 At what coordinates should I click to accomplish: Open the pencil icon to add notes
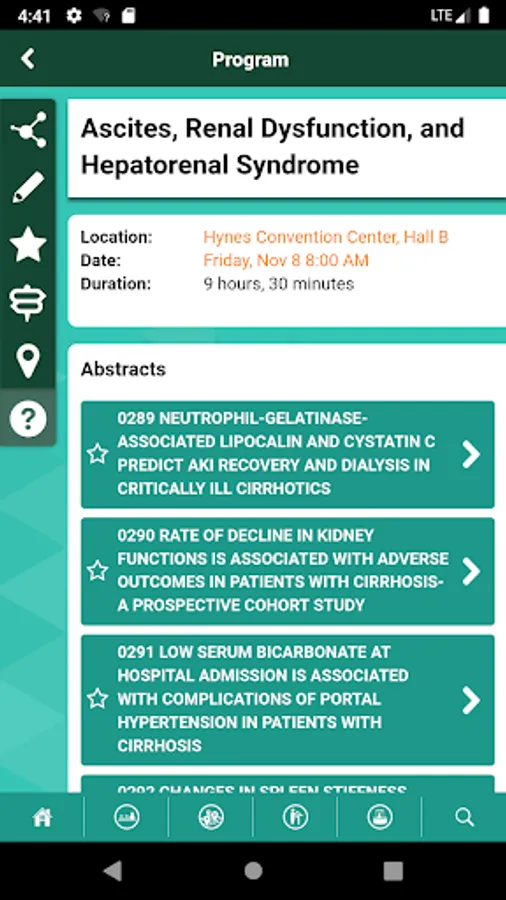coord(28,188)
